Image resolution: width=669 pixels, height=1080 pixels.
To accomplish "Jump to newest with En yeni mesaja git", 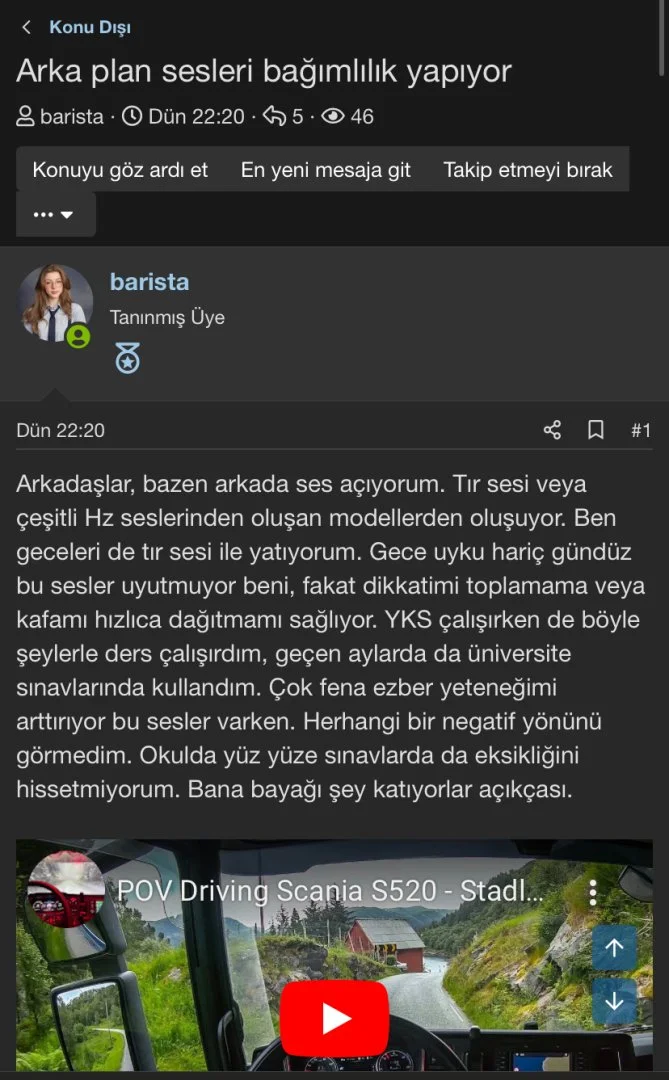I will (325, 169).
